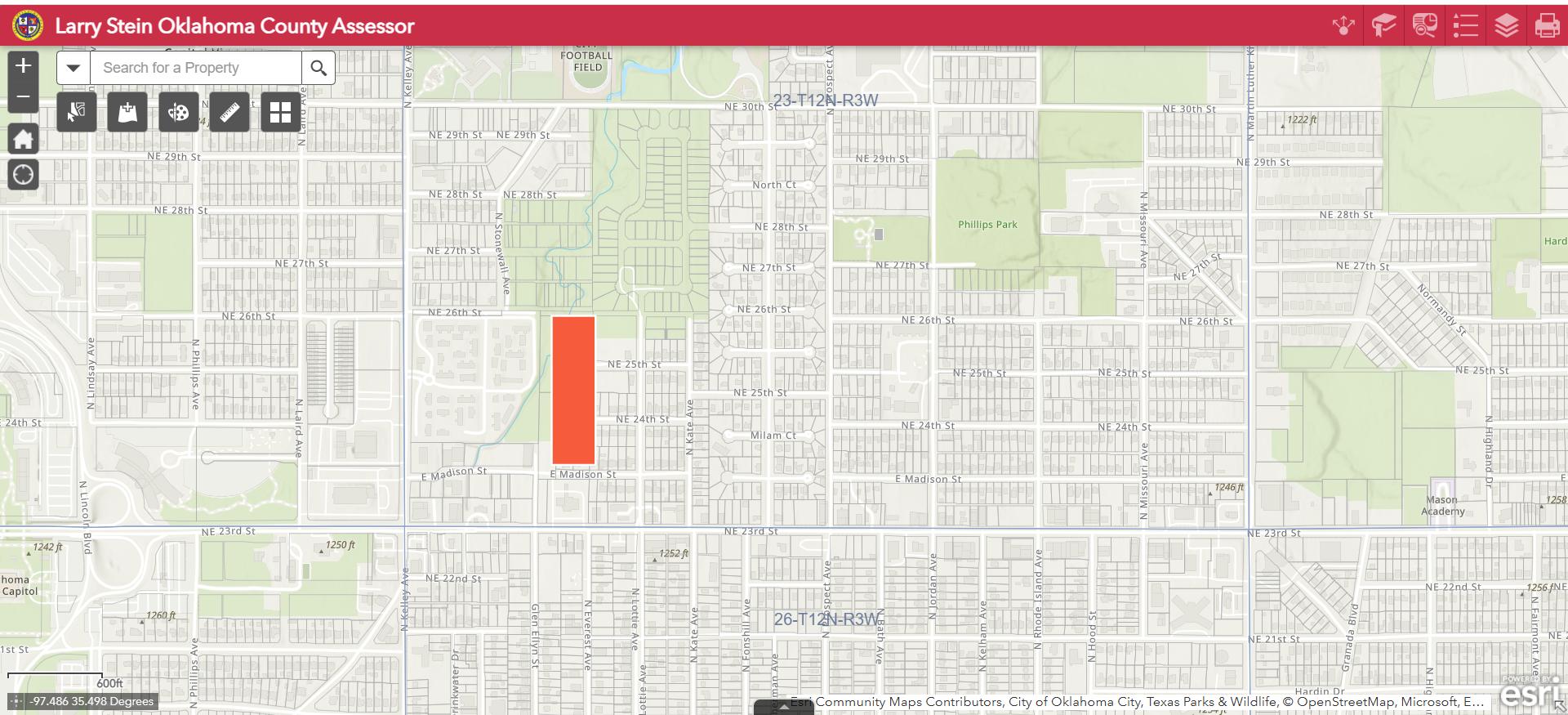Focus the Search for a Property field
The height and width of the screenshot is (715, 1568).
[x=196, y=68]
